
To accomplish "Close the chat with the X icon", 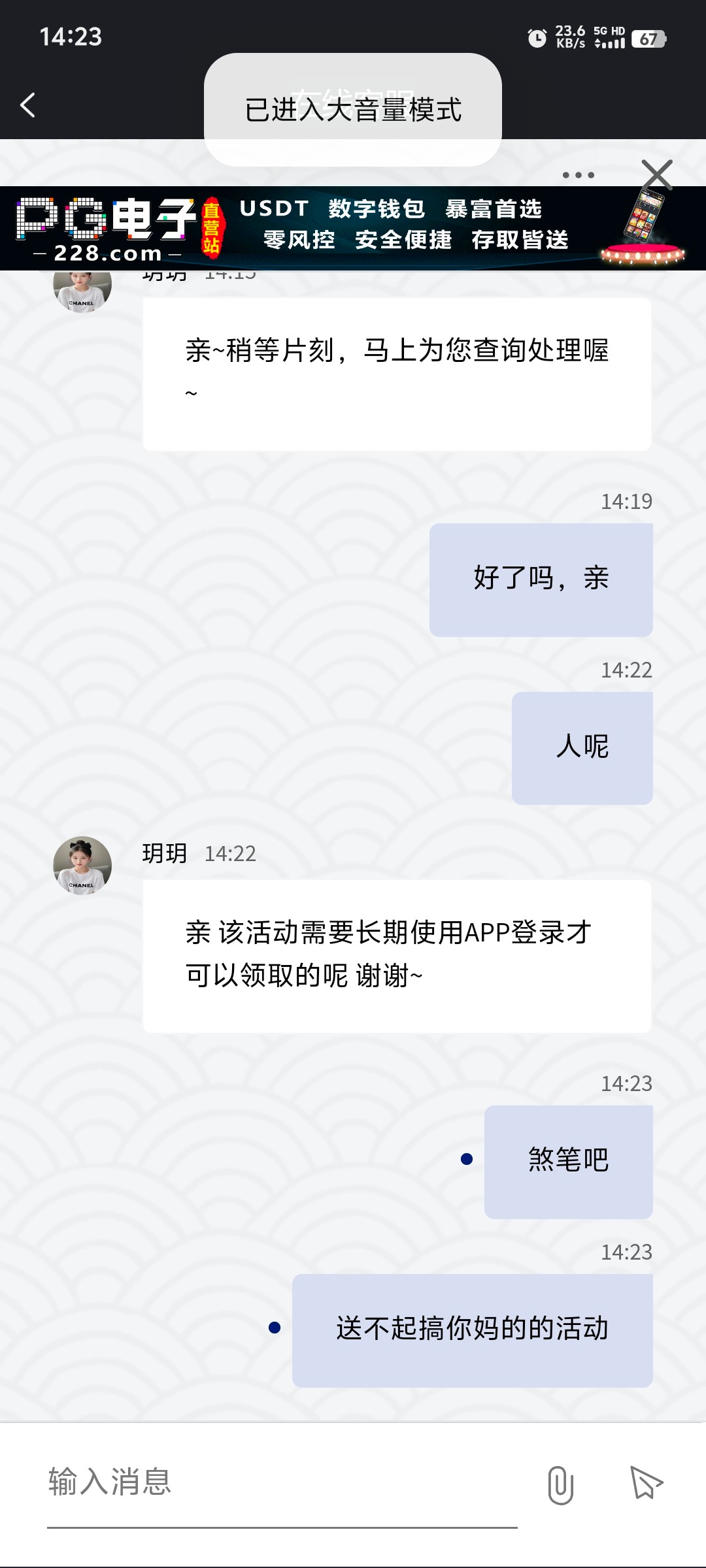I will coord(657,174).
